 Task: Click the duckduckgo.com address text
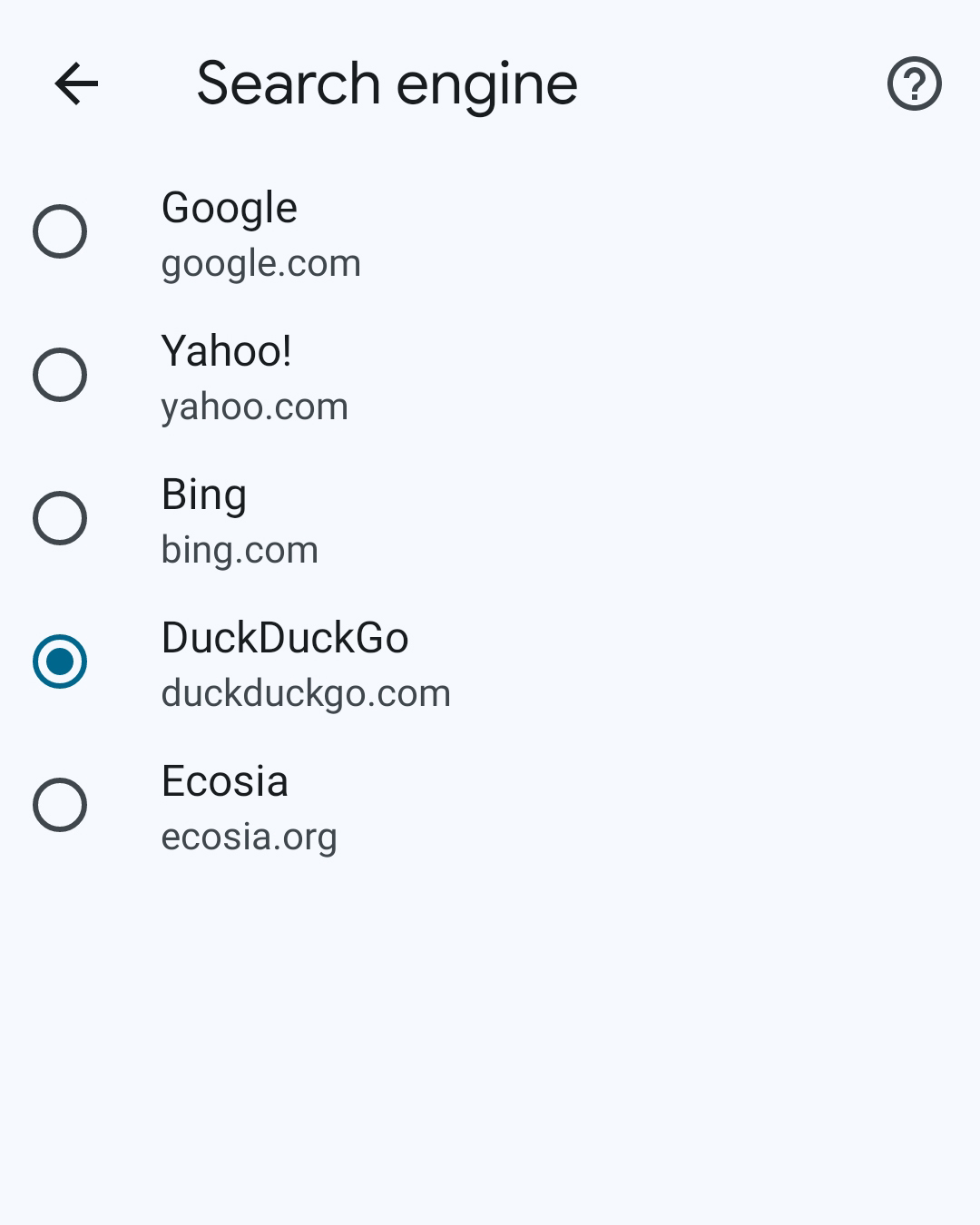306,692
